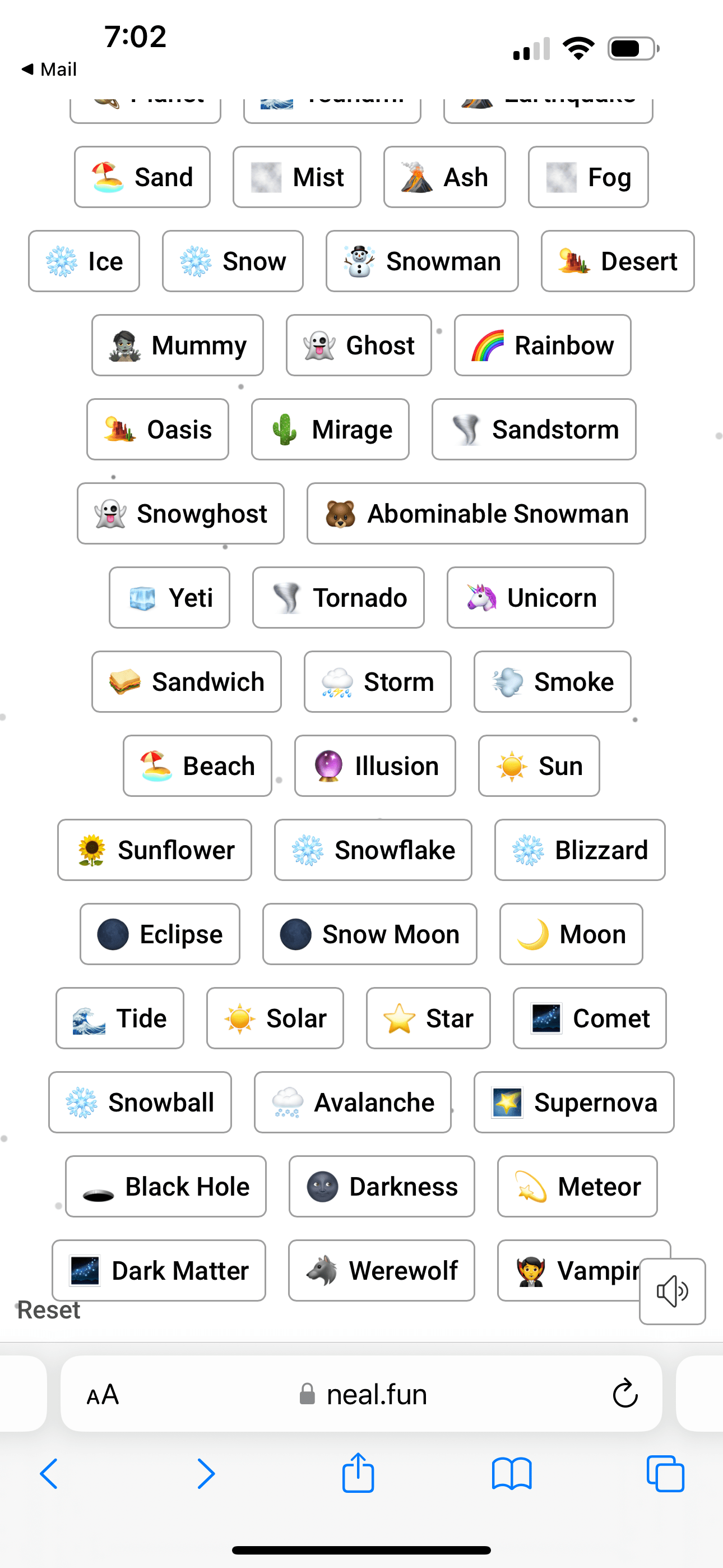The width and height of the screenshot is (723, 1568).
Task: Return to the Mail app
Action: [x=50, y=70]
